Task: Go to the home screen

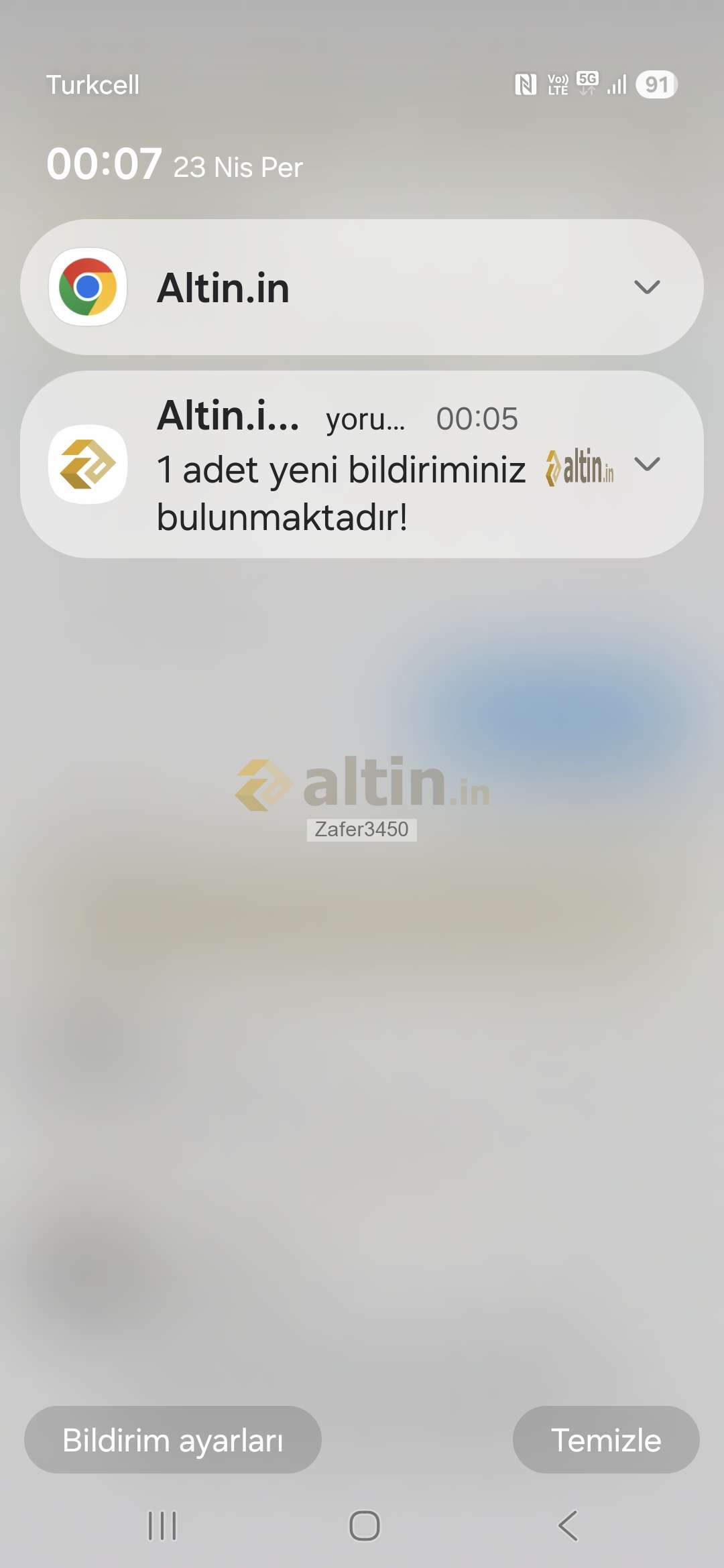Action: click(x=364, y=1526)
